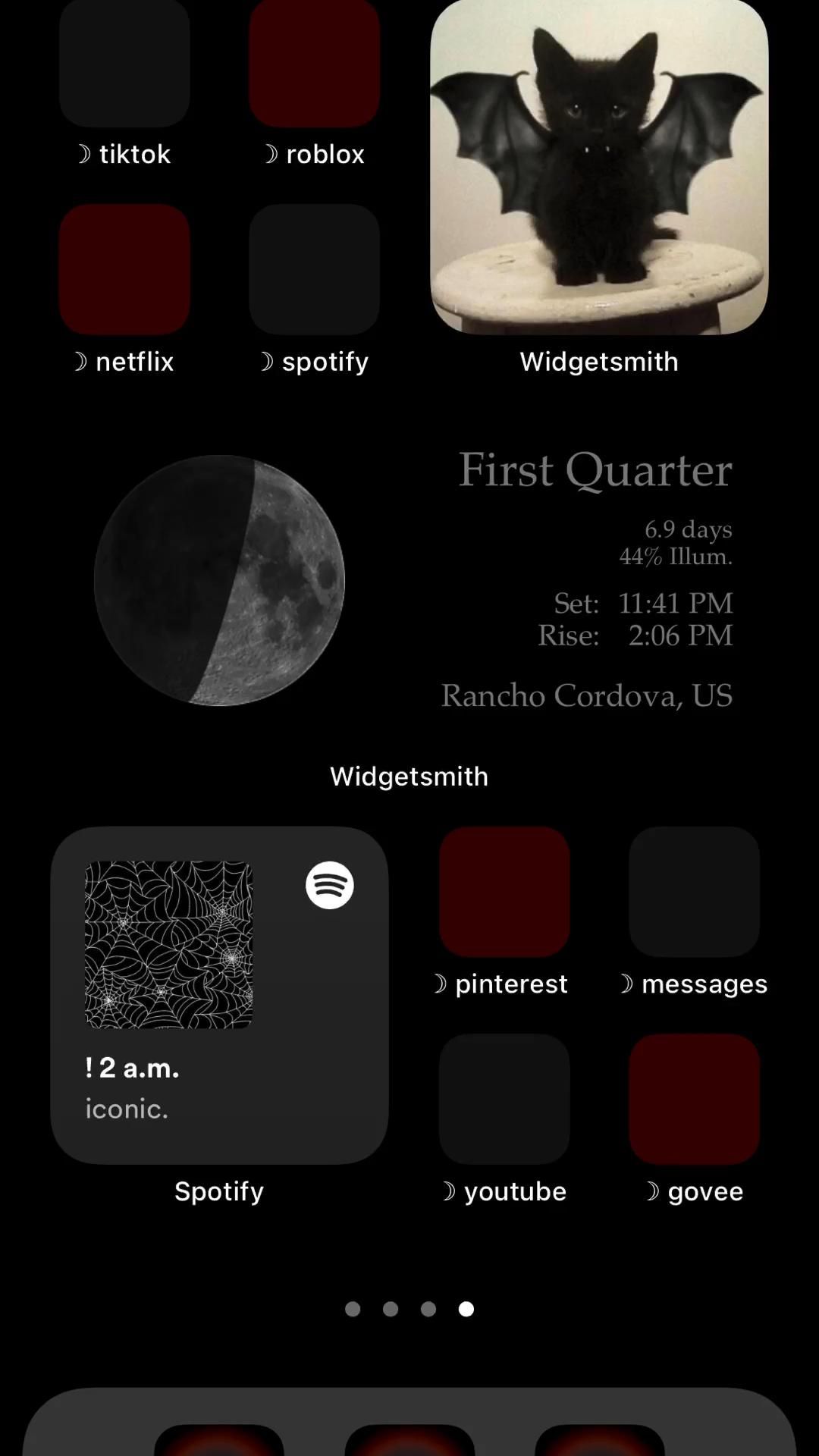Launch the roblox app
Viewport: 819px width, 1456px height.
pyautogui.click(x=314, y=64)
